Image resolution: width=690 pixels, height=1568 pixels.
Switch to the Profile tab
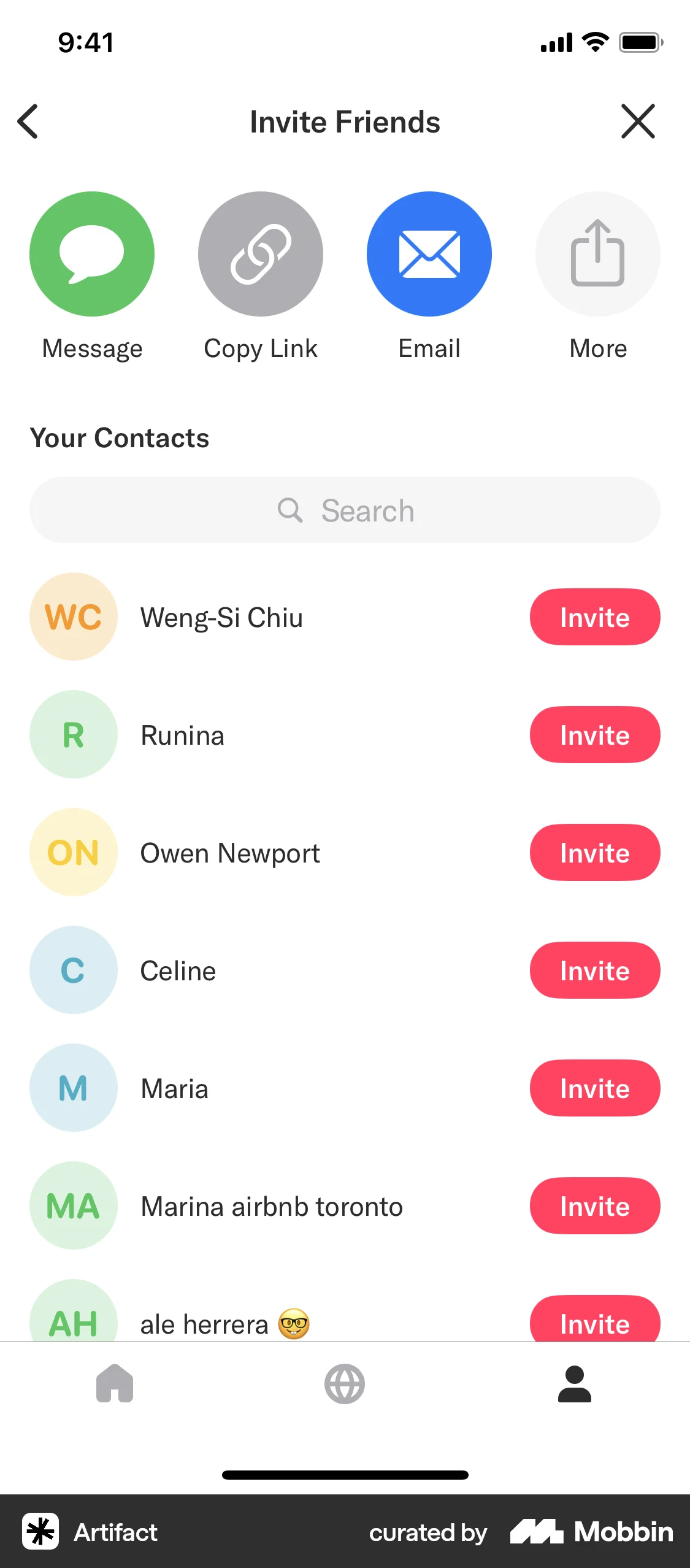574,1384
